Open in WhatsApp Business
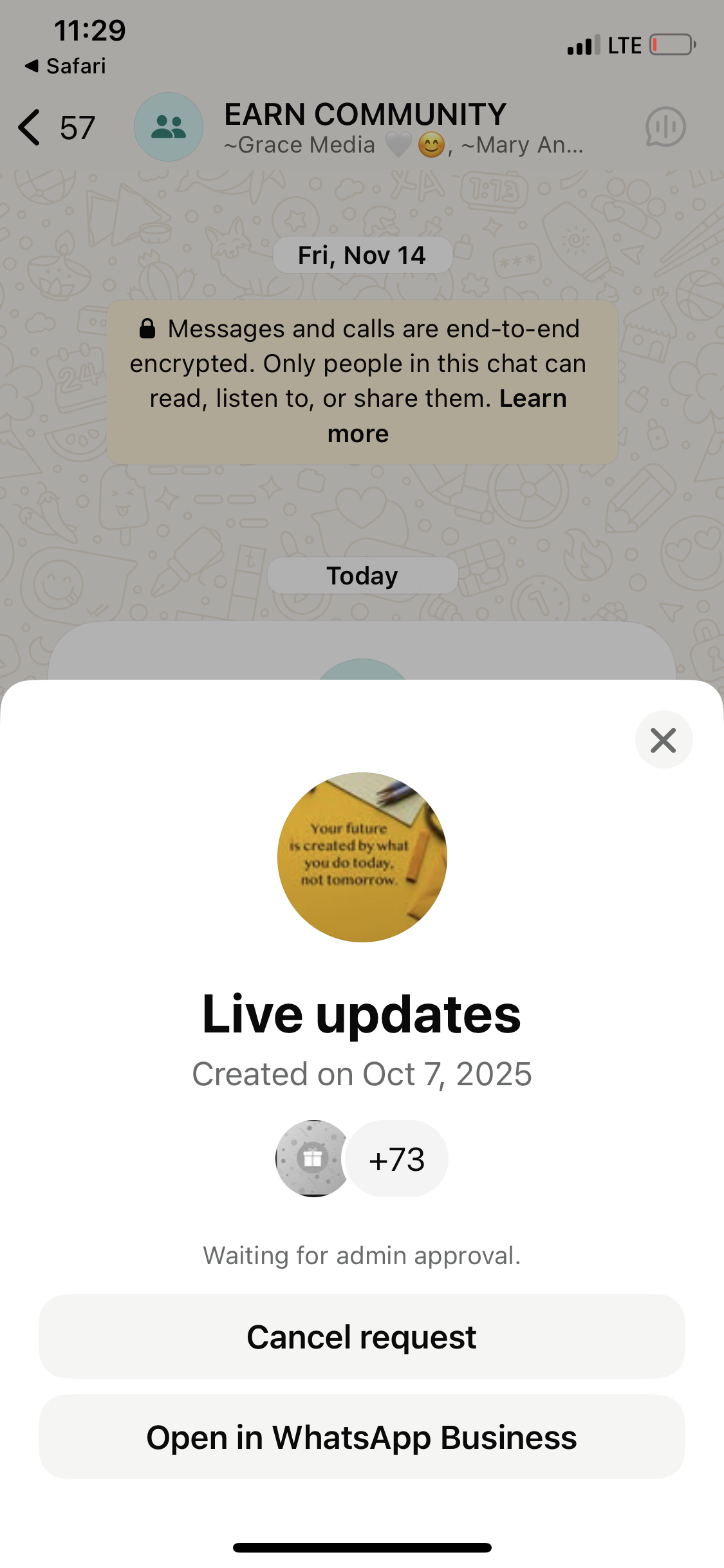 pos(362,1437)
